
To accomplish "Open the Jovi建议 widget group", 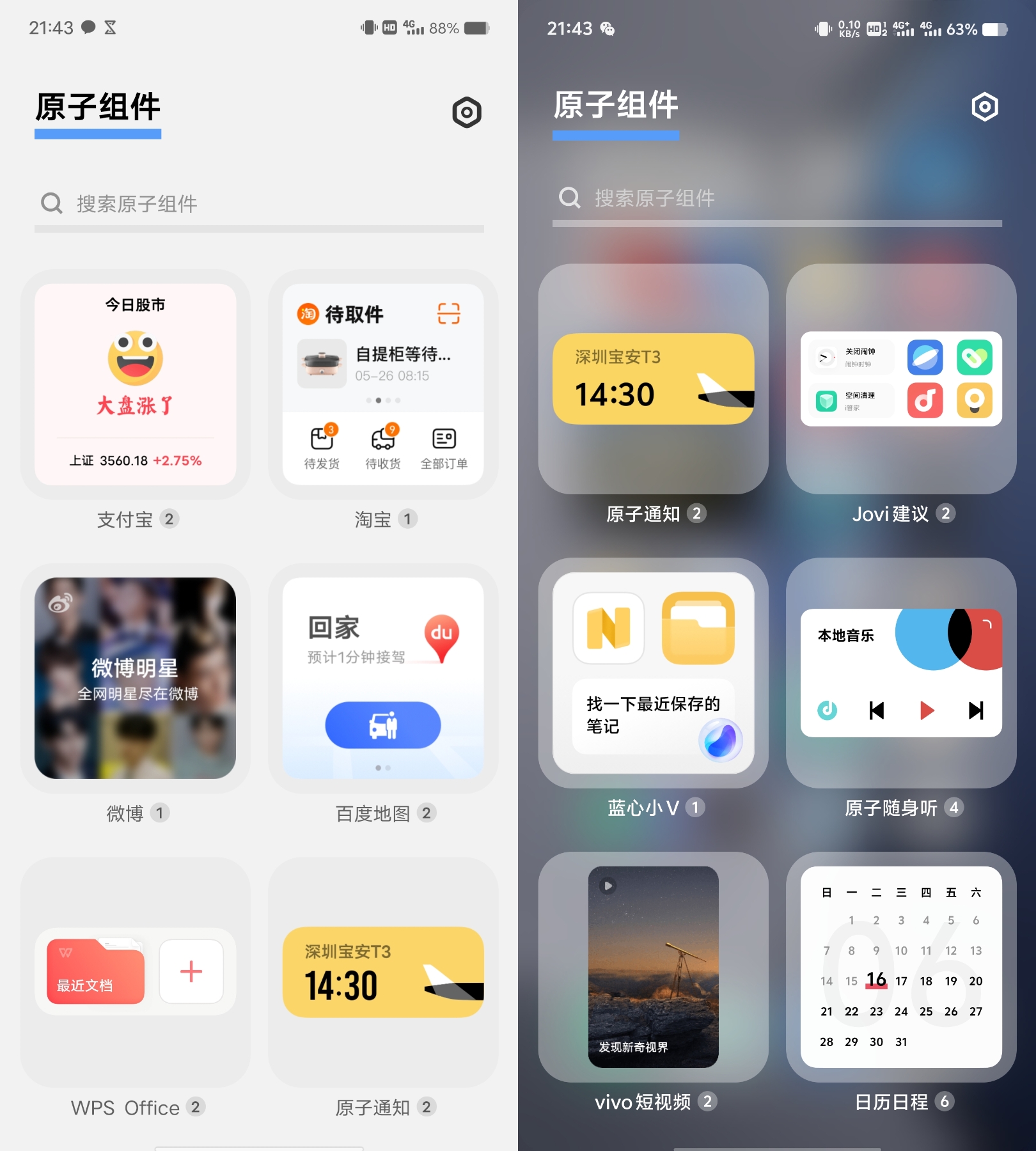I will tap(901, 379).
